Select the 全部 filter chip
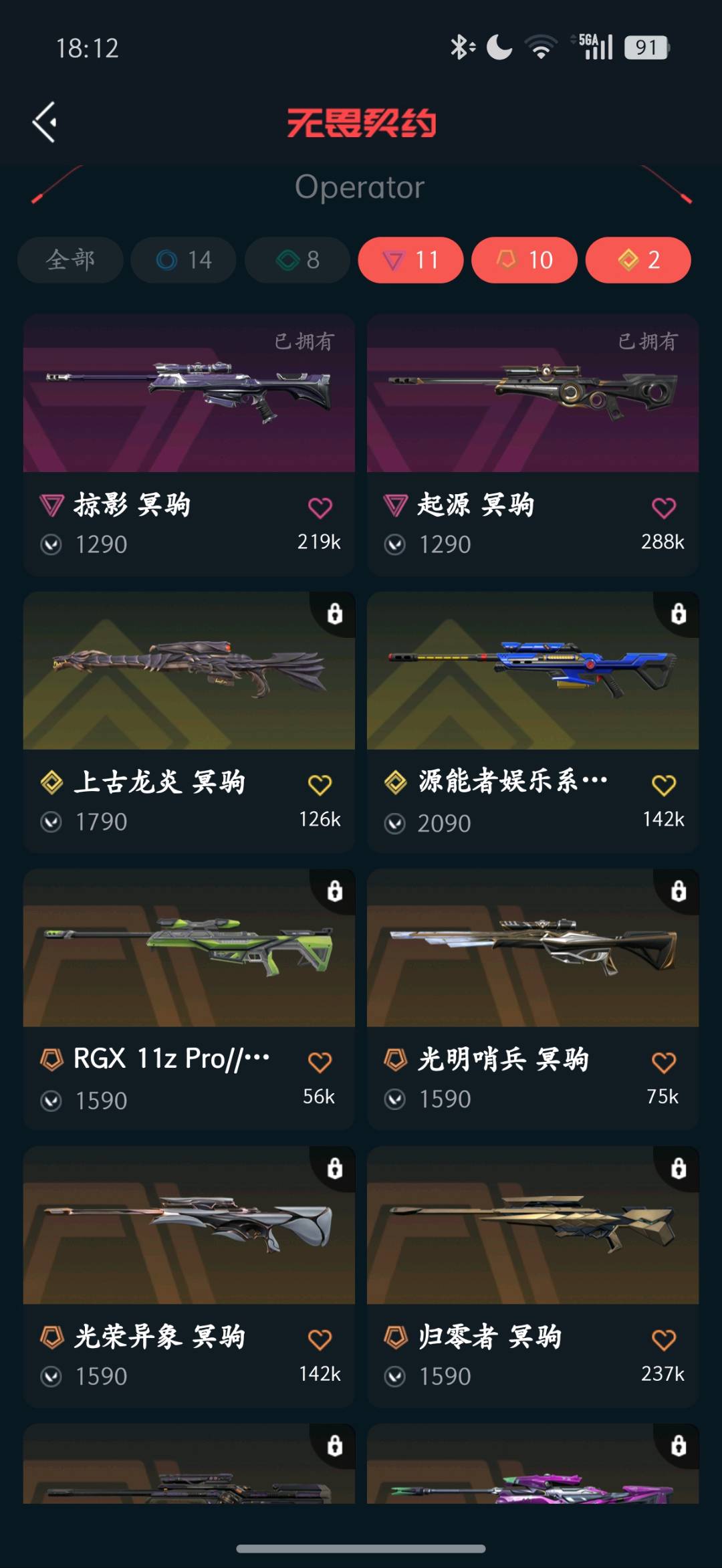 click(70, 260)
